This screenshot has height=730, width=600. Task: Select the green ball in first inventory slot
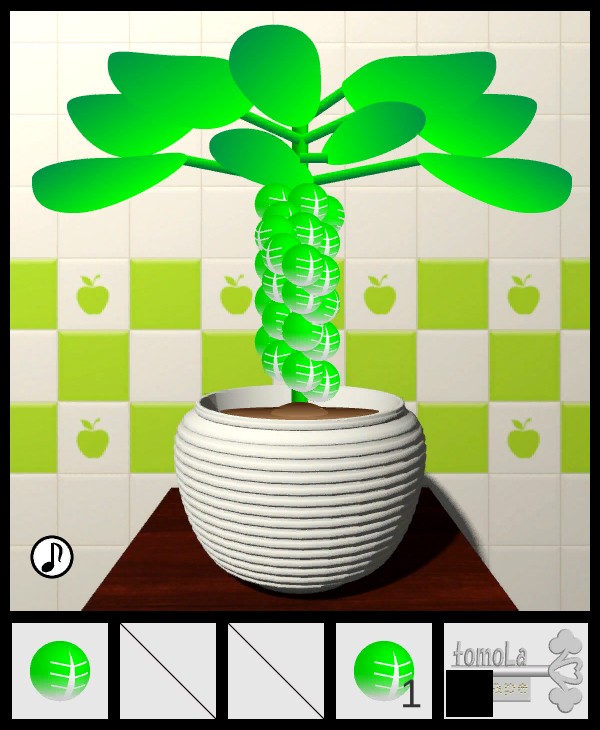(x=60, y=671)
